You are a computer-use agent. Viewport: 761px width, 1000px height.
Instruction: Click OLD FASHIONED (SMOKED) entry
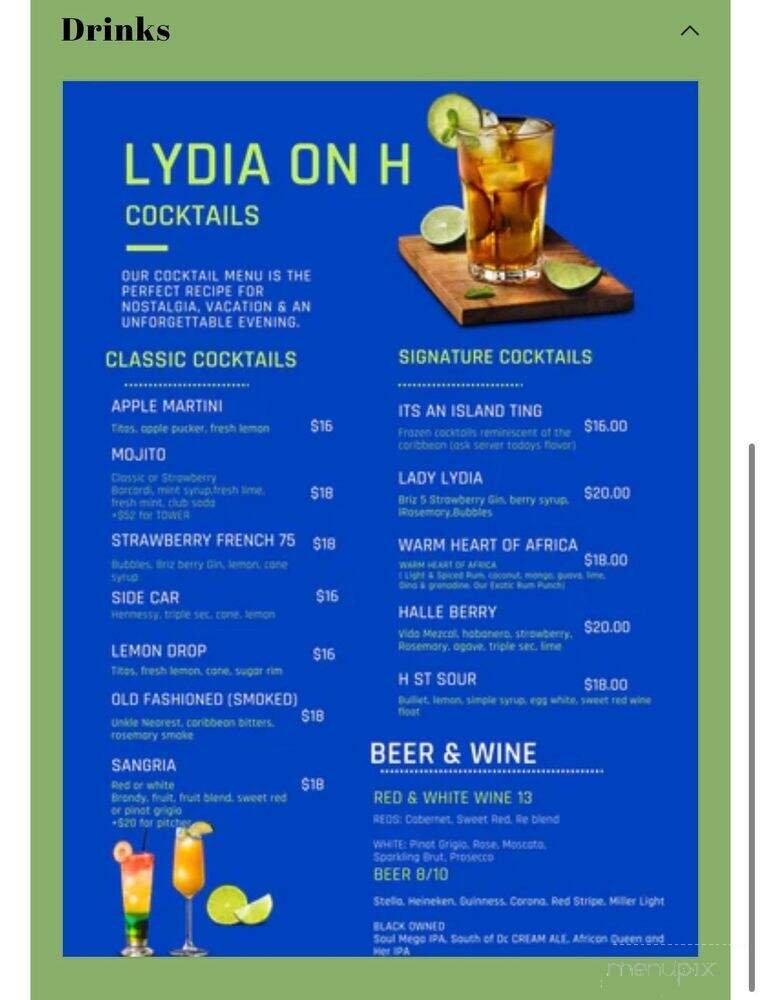(x=207, y=699)
